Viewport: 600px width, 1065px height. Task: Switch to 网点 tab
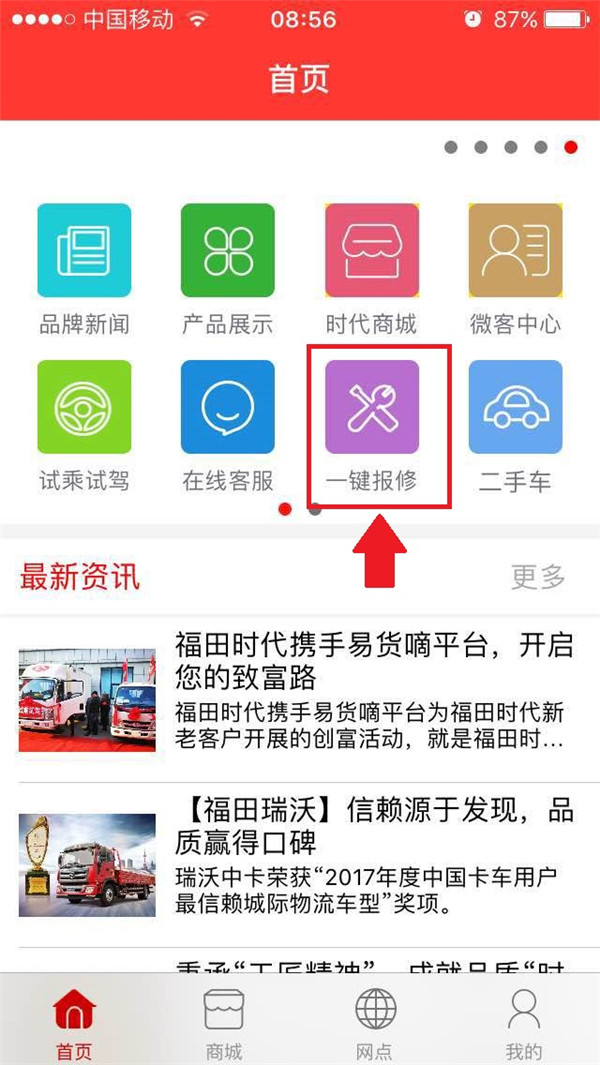(375, 1022)
